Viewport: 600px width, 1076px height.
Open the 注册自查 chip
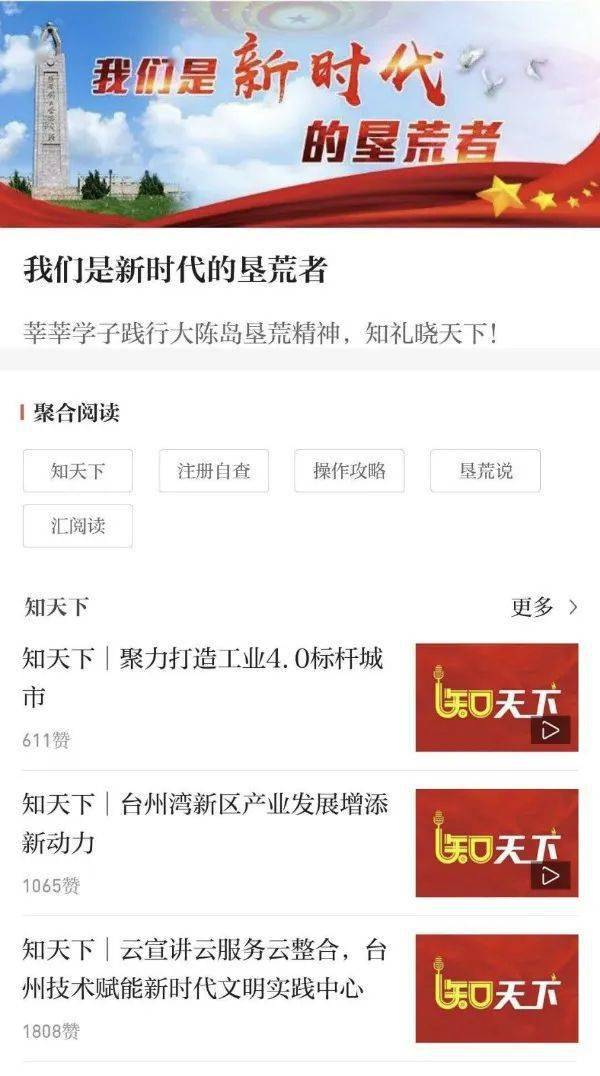(x=214, y=471)
